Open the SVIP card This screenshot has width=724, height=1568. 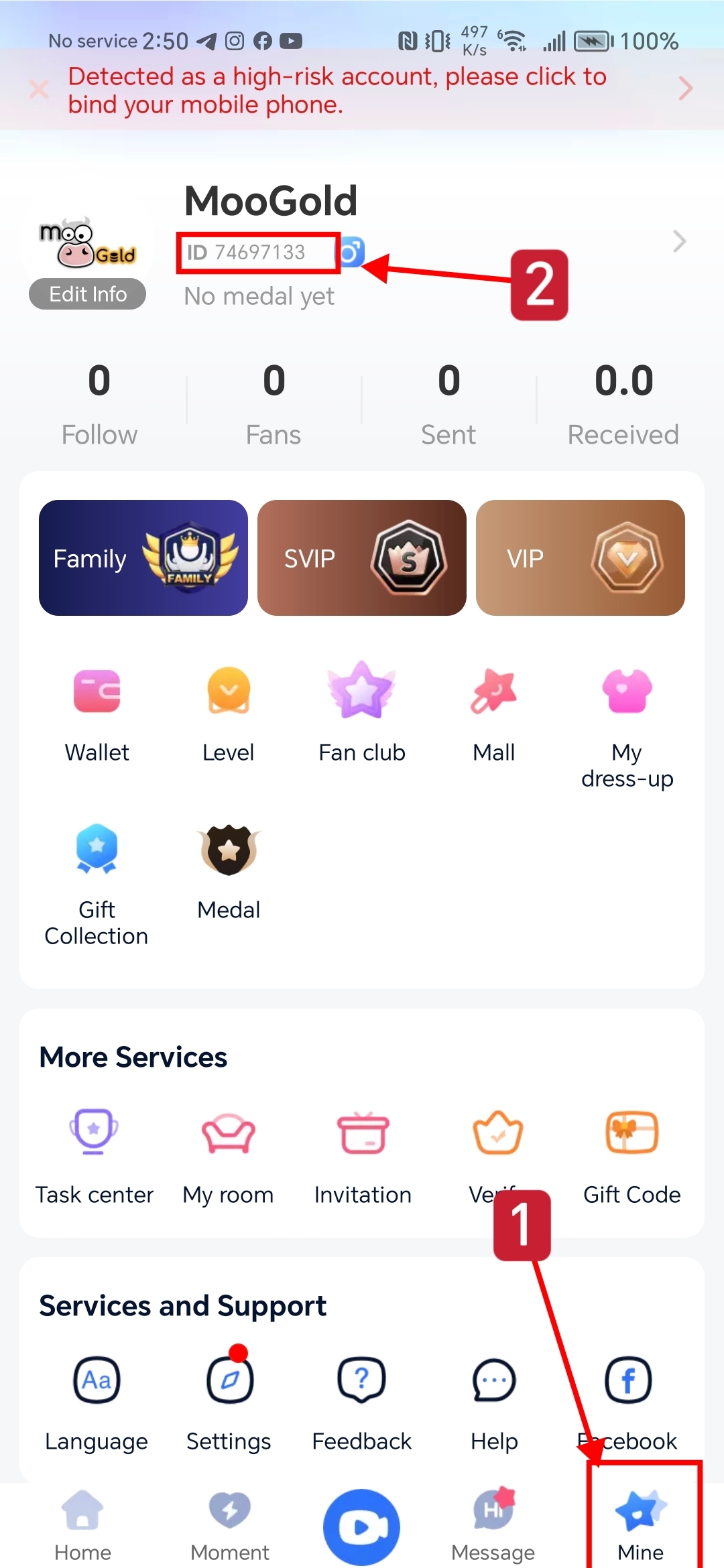(362, 558)
